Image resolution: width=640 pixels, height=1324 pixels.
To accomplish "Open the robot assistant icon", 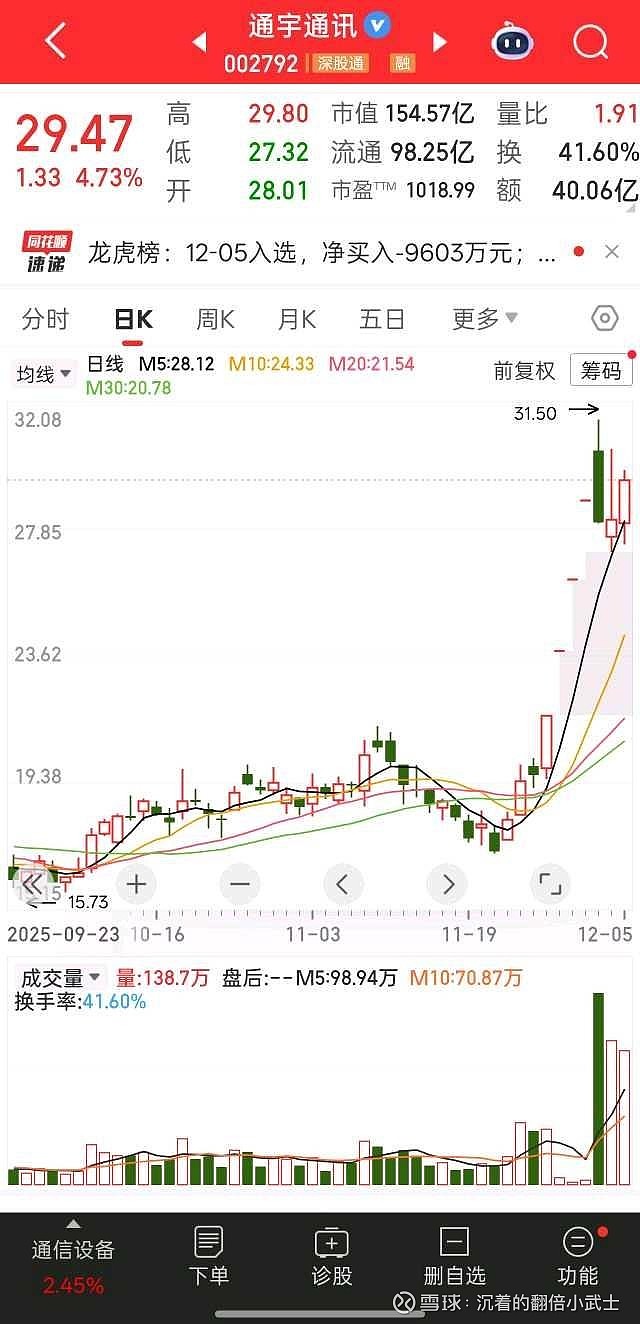I will tap(512, 42).
